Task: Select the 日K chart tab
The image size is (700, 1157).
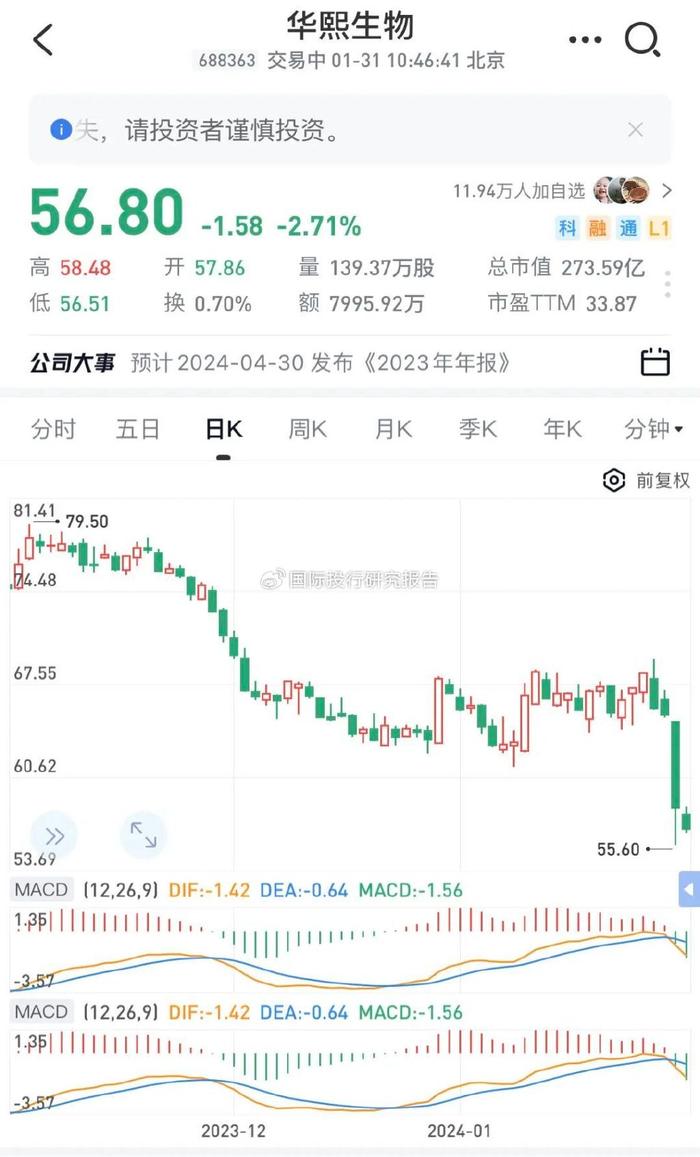Action: [223, 430]
